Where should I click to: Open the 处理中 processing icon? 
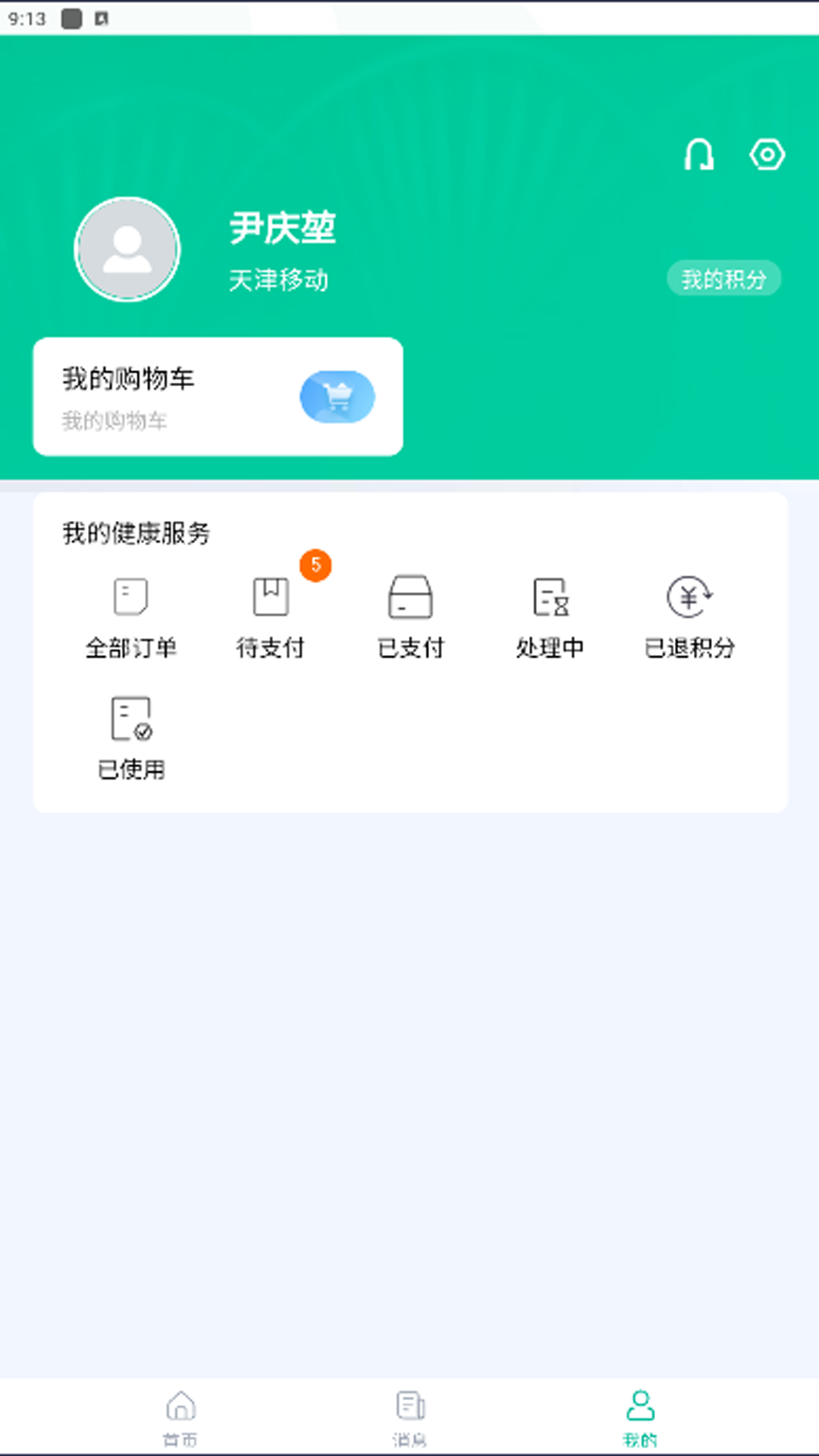pos(549,598)
